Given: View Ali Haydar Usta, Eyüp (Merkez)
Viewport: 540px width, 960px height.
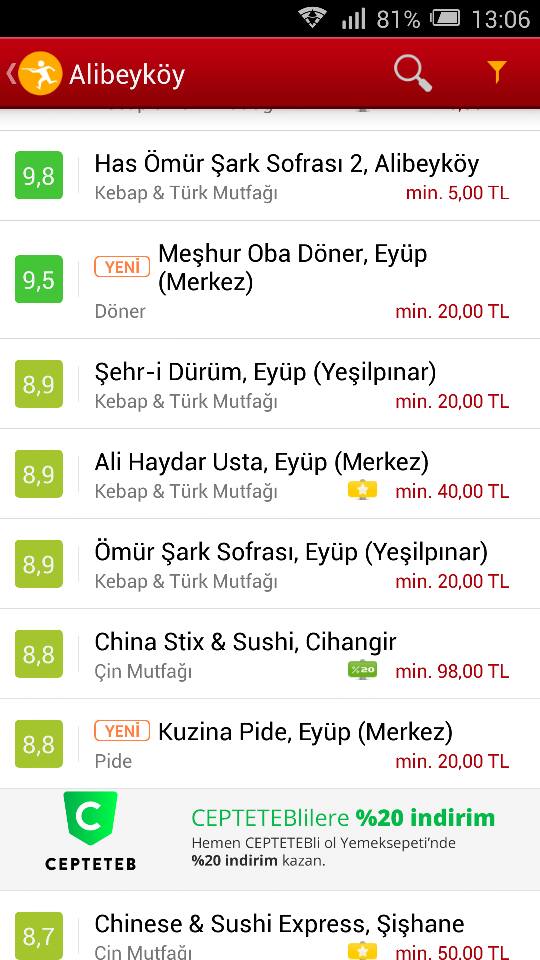Looking at the screenshot, I should (270, 474).
